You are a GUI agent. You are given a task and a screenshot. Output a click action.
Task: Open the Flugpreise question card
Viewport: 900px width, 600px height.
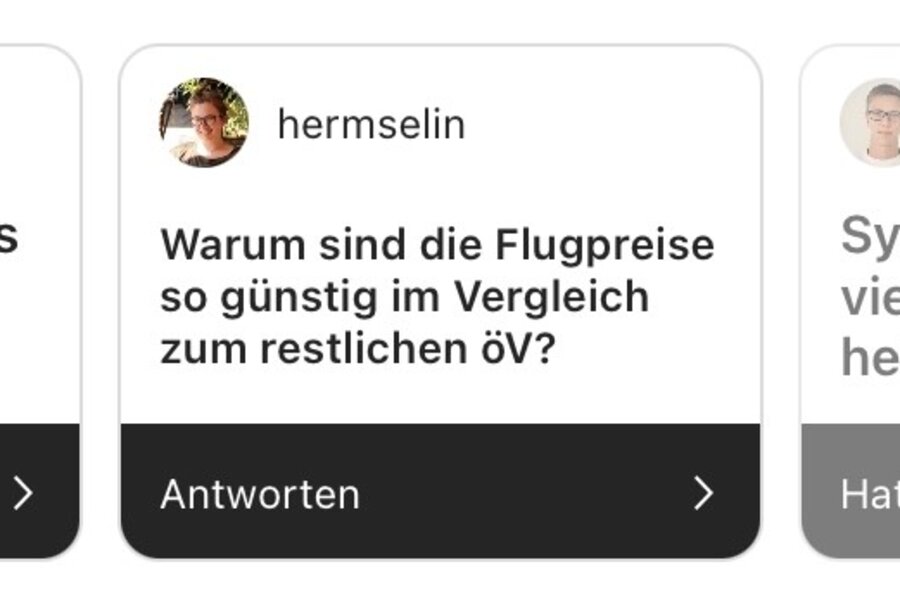437,297
